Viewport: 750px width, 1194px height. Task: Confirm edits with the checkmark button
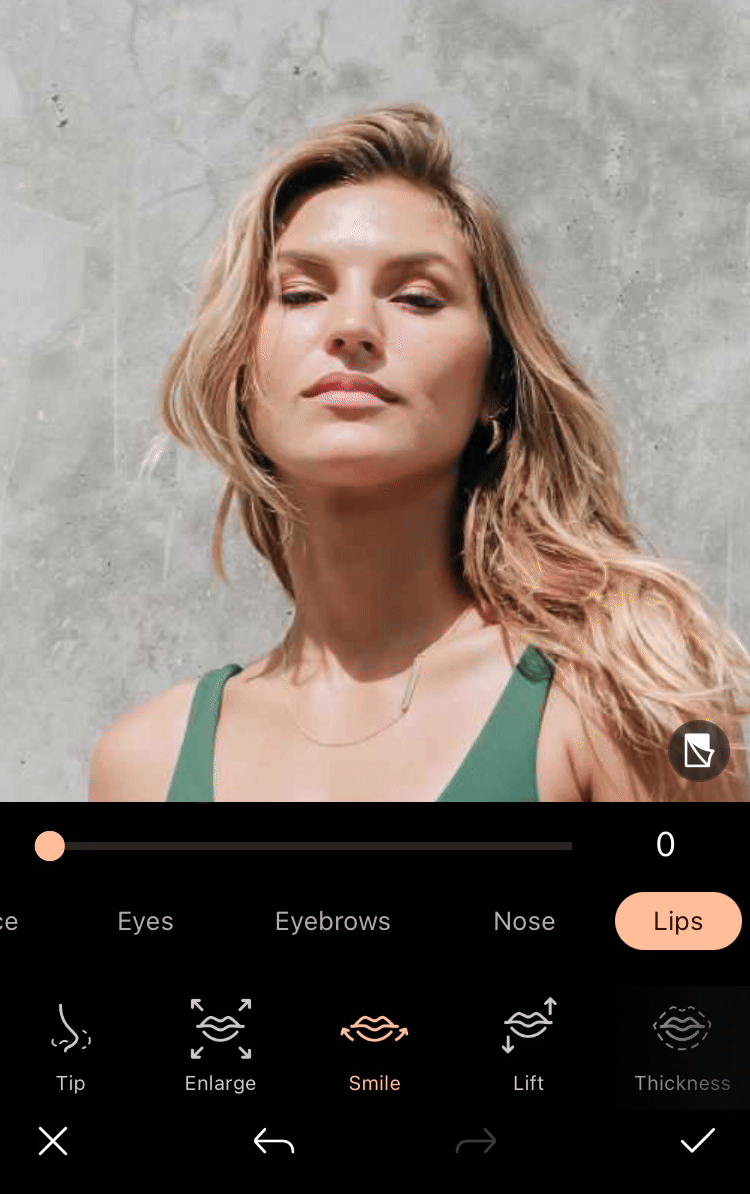pyautogui.click(x=698, y=1141)
